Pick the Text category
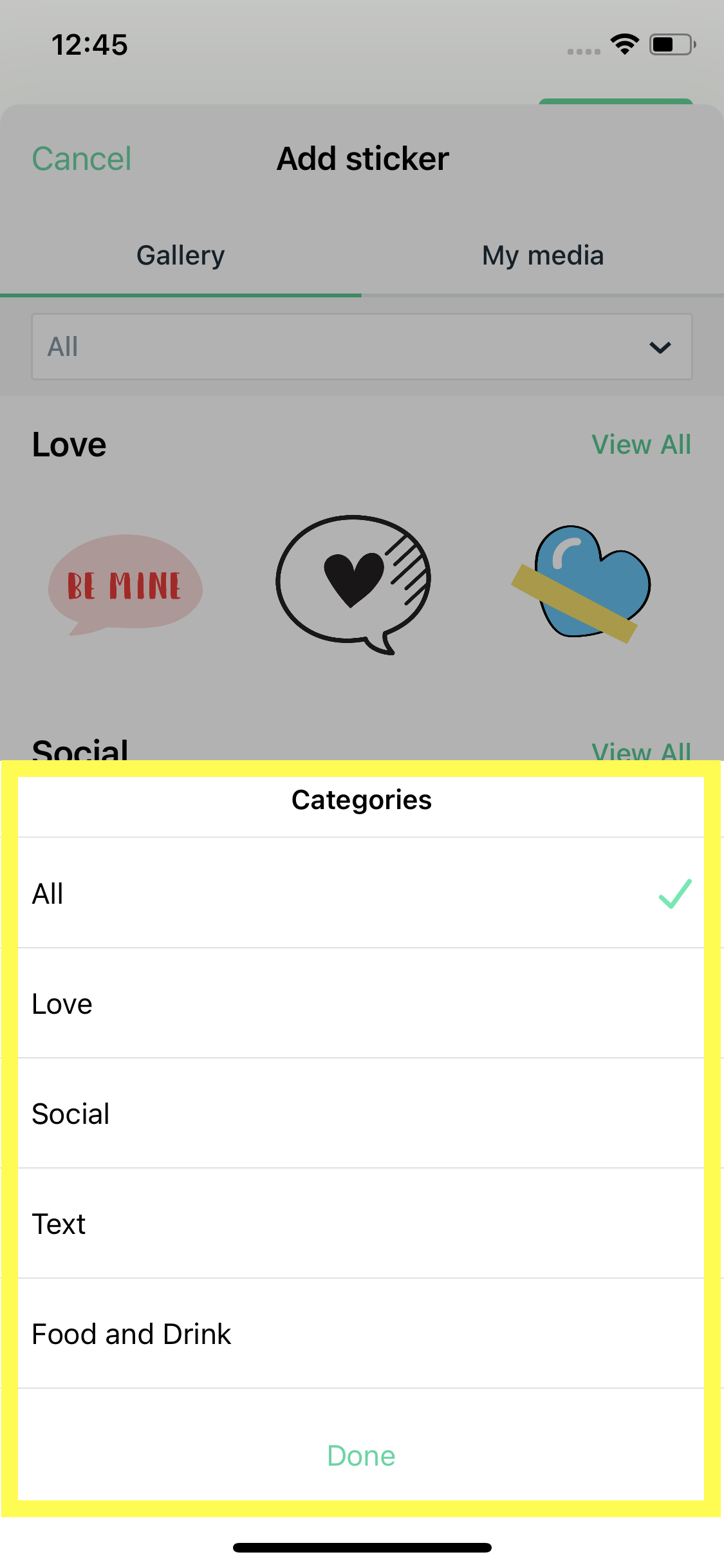Viewport: 724px width, 1568px height. click(x=362, y=1224)
